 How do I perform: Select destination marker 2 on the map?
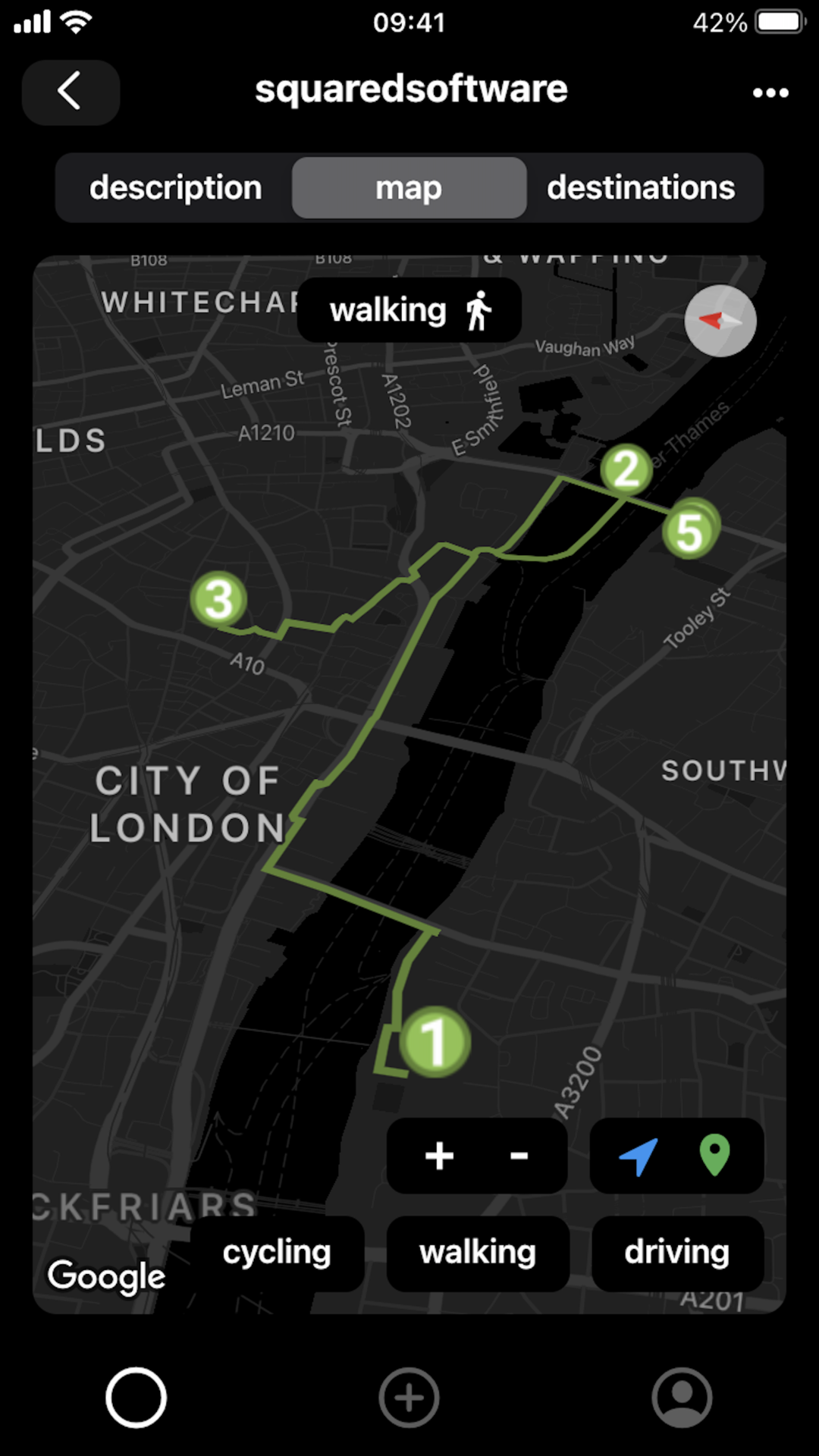626,469
